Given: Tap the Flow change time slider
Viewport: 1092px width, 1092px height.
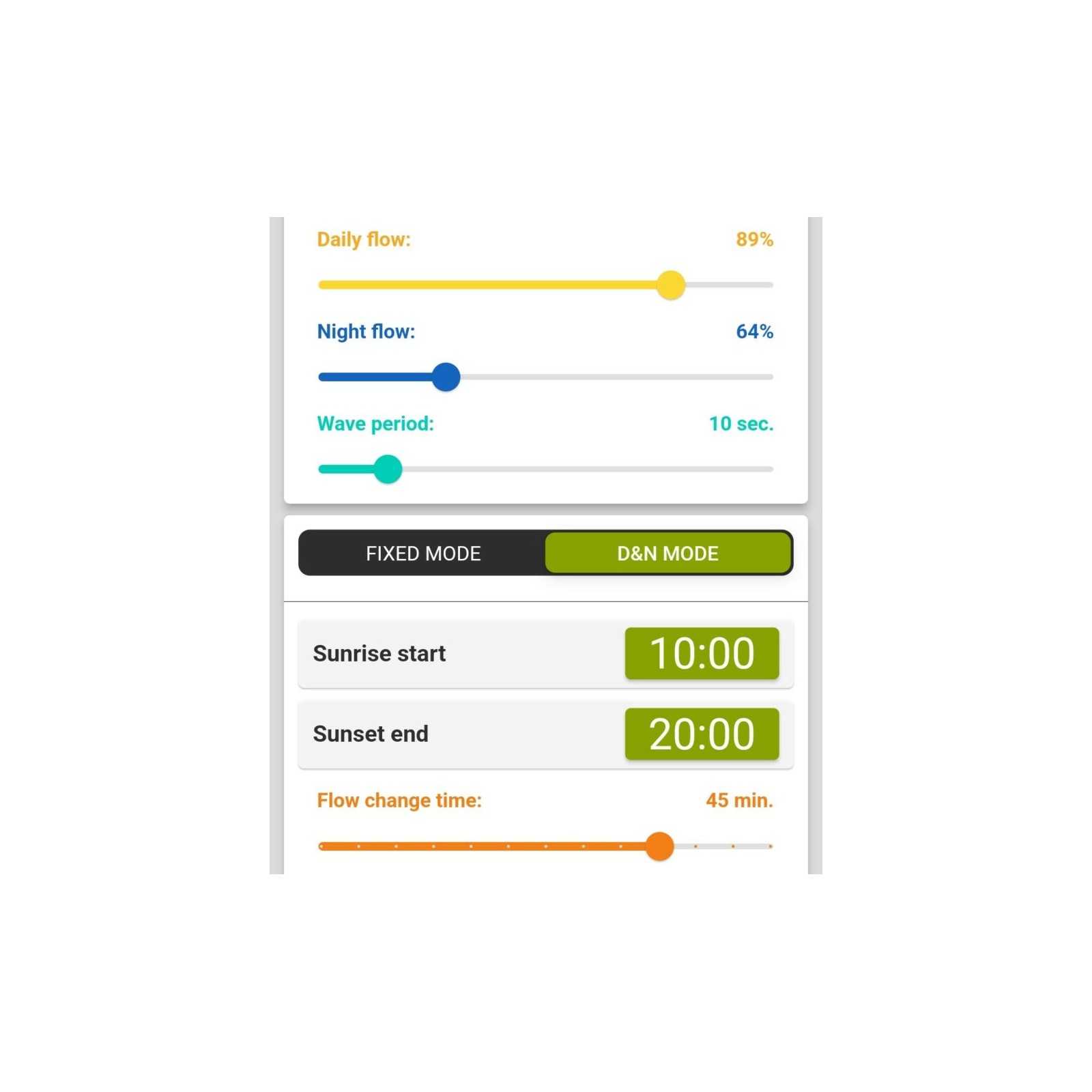Looking at the screenshot, I should tap(659, 846).
